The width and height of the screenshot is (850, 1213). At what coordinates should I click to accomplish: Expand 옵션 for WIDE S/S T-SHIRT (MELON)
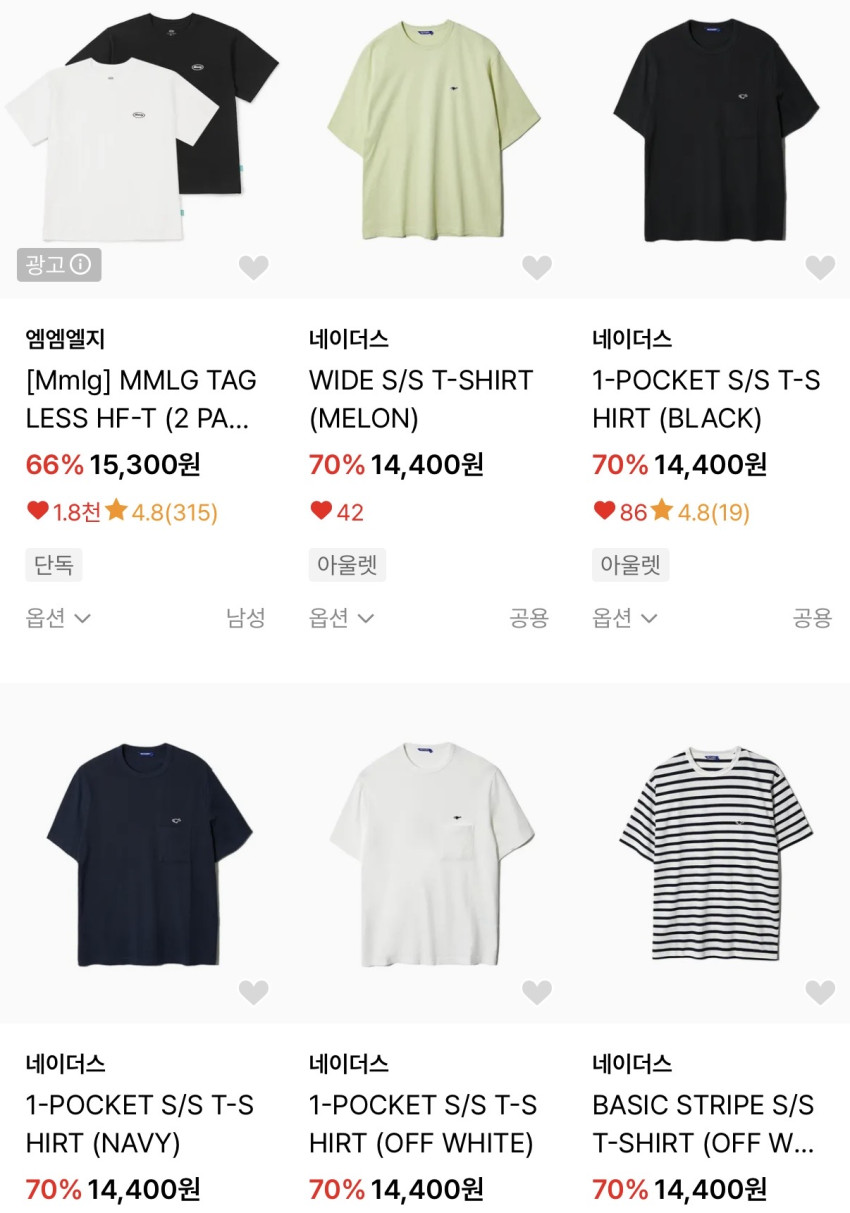point(341,618)
